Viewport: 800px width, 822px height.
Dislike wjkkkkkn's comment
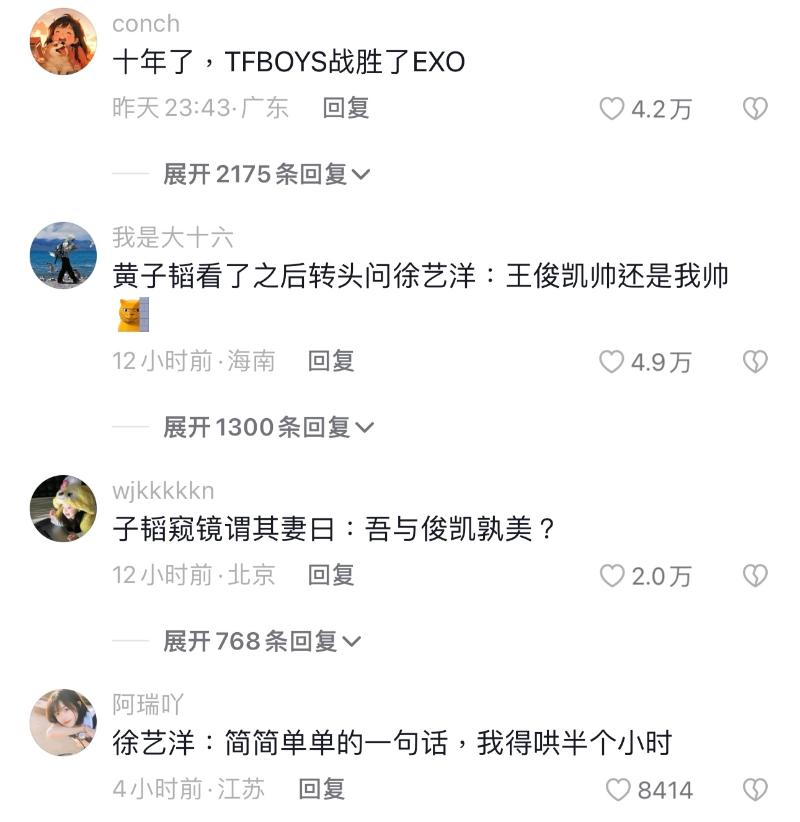pos(755,575)
